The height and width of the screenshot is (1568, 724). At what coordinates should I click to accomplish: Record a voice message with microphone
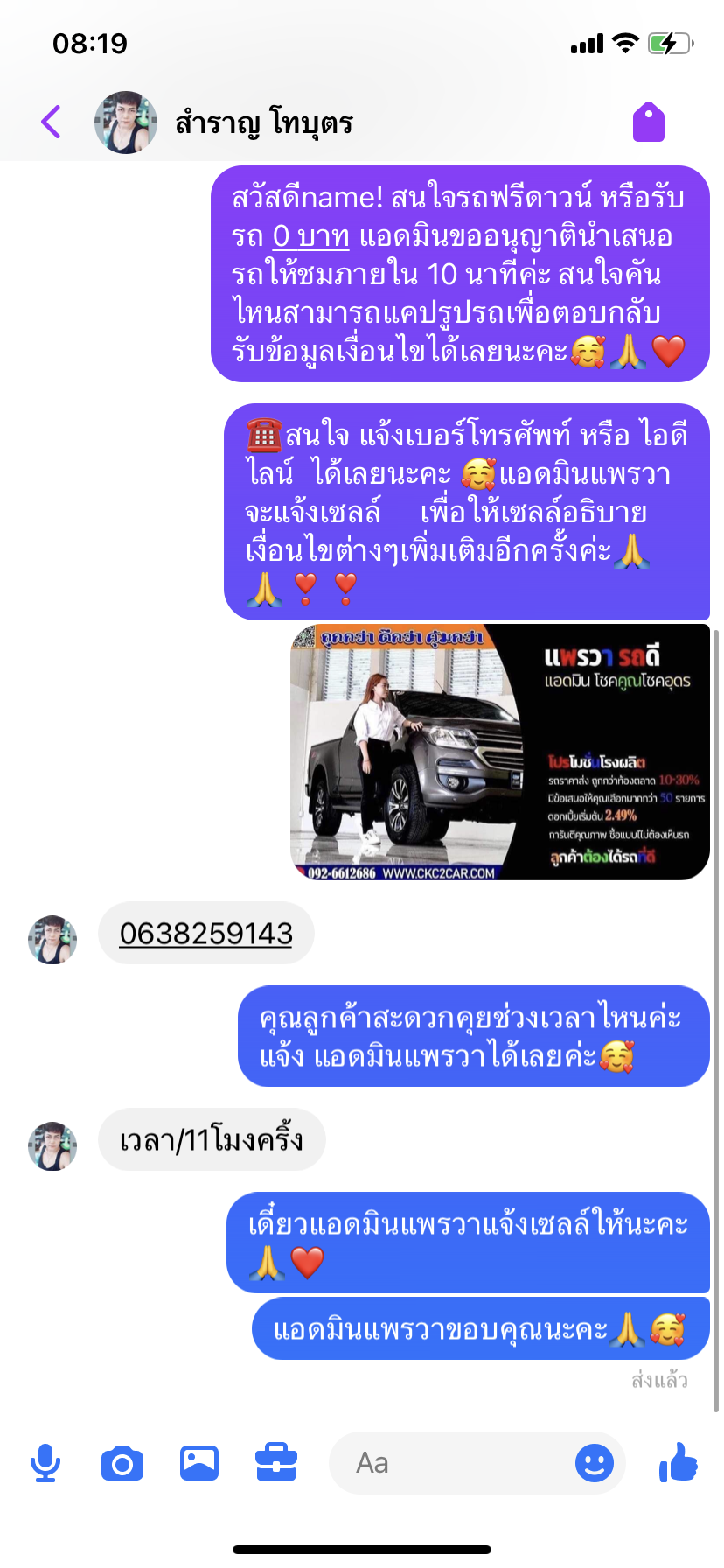pyautogui.click(x=45, y=1463)
